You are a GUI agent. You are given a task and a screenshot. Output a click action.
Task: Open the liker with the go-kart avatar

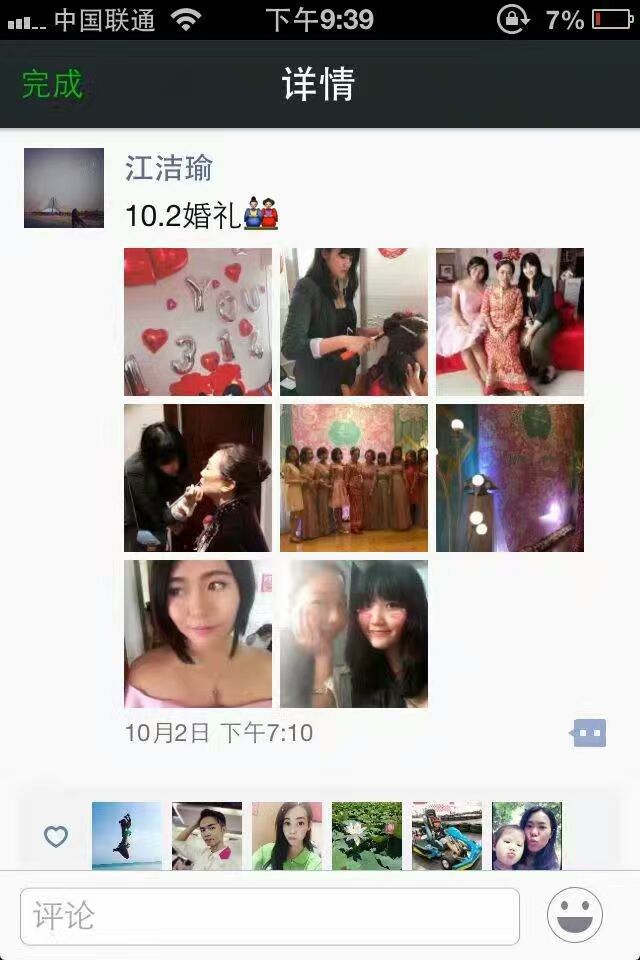tap(447, 836)
